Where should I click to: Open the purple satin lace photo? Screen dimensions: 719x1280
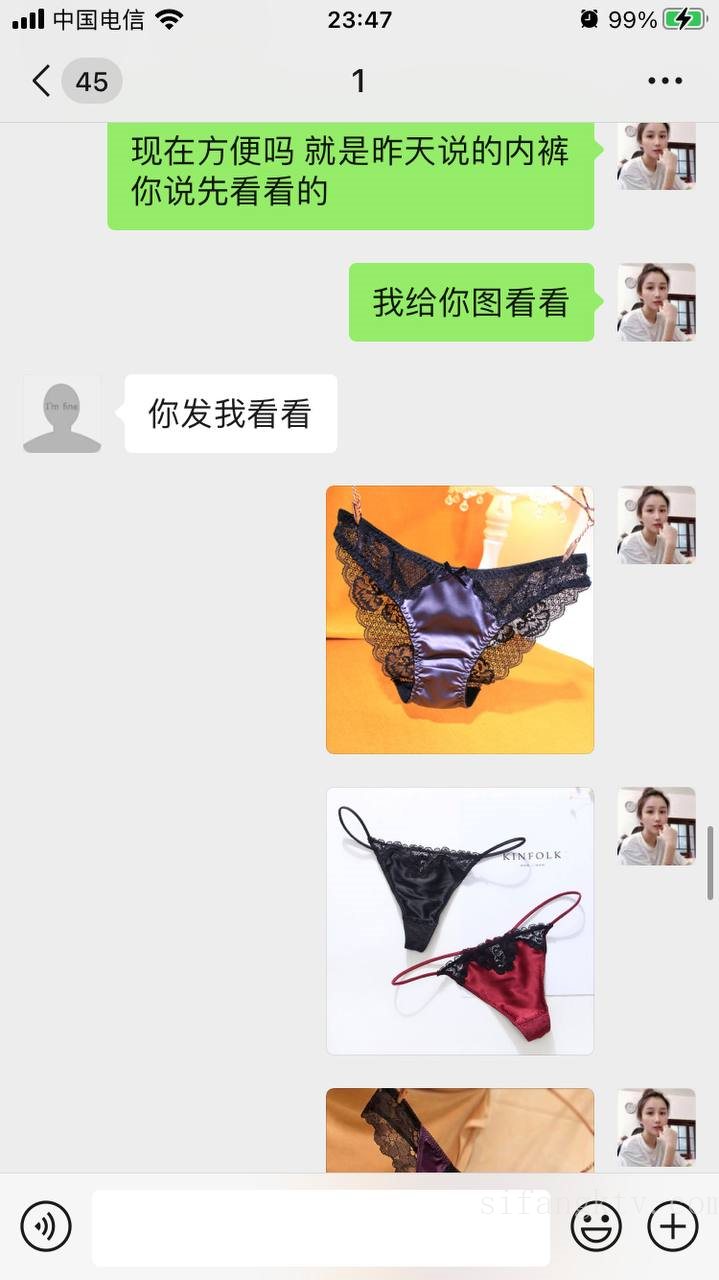[460, 620]
